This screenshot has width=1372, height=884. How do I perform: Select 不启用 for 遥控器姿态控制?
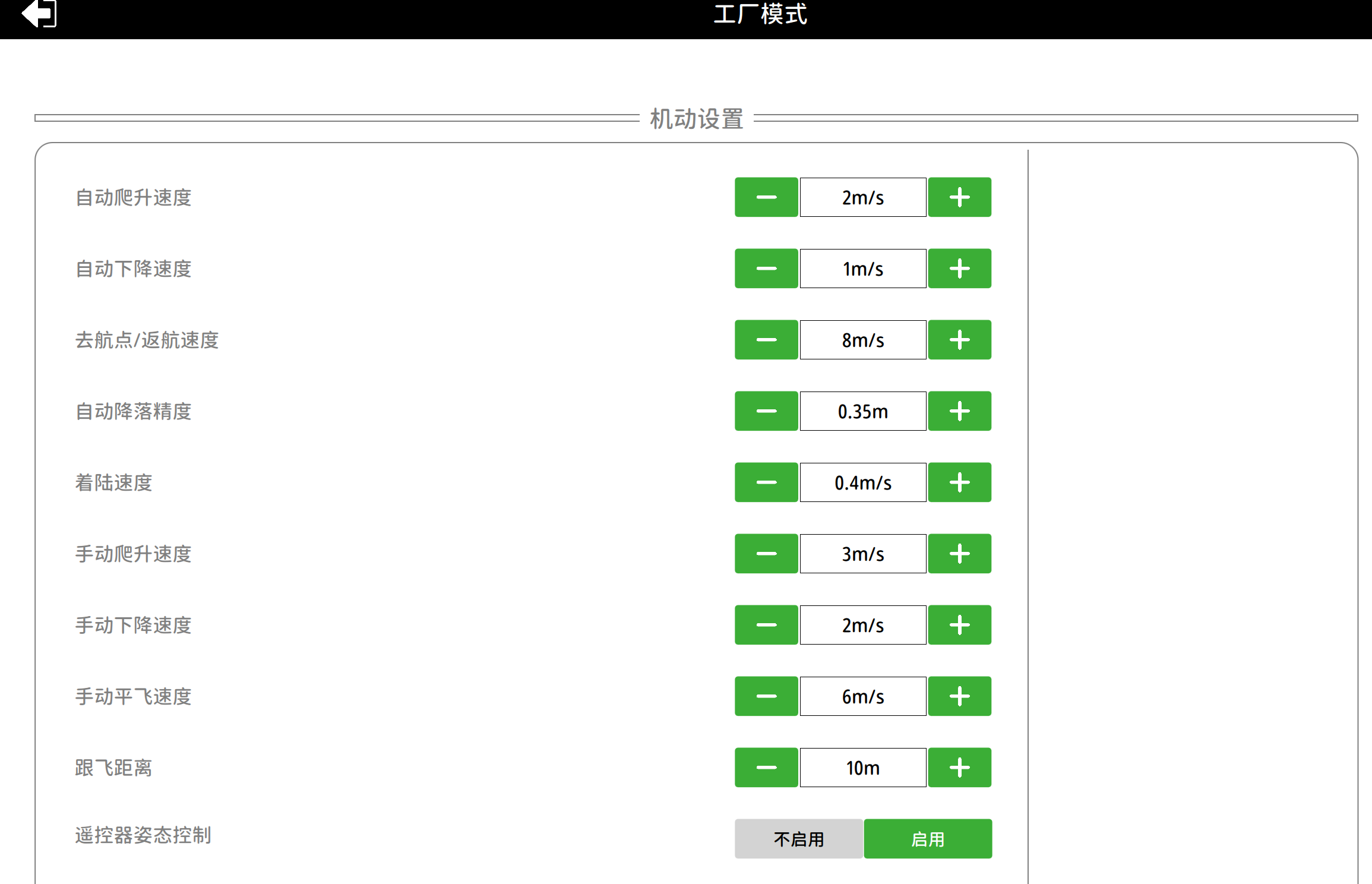pyautogui.click(x=798, y=839)
